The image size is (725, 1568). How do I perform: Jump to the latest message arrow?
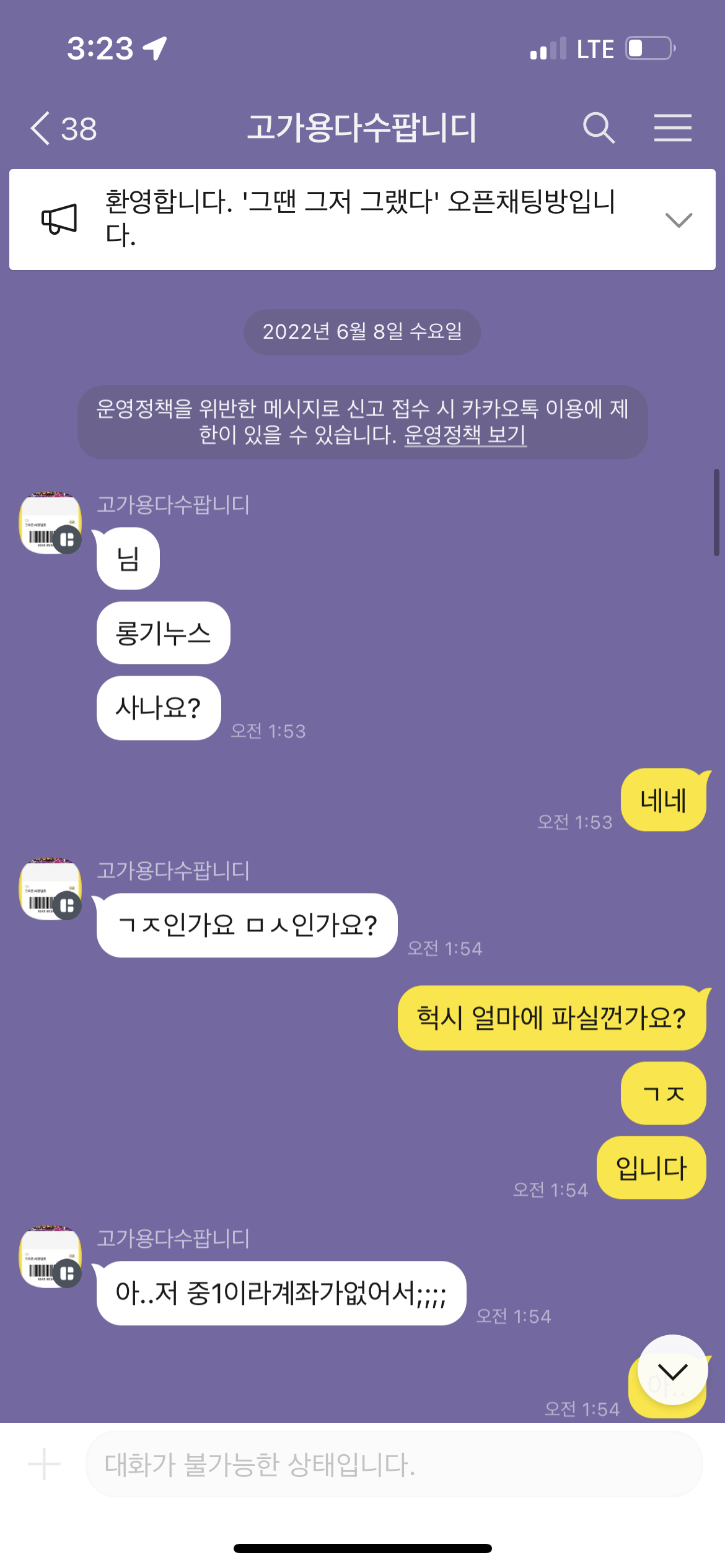[x=672, y=1371]
